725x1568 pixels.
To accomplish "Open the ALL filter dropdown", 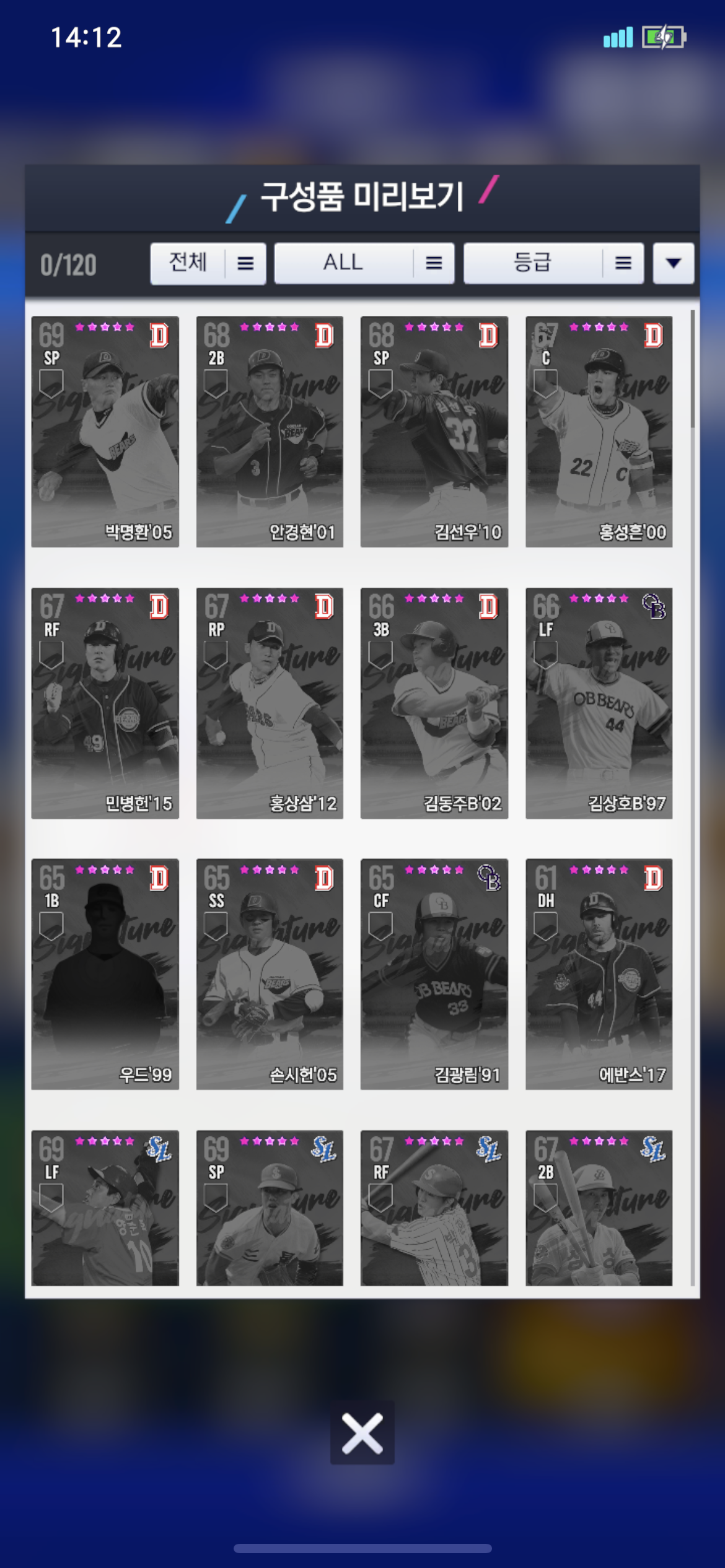I will pos(364,264).
